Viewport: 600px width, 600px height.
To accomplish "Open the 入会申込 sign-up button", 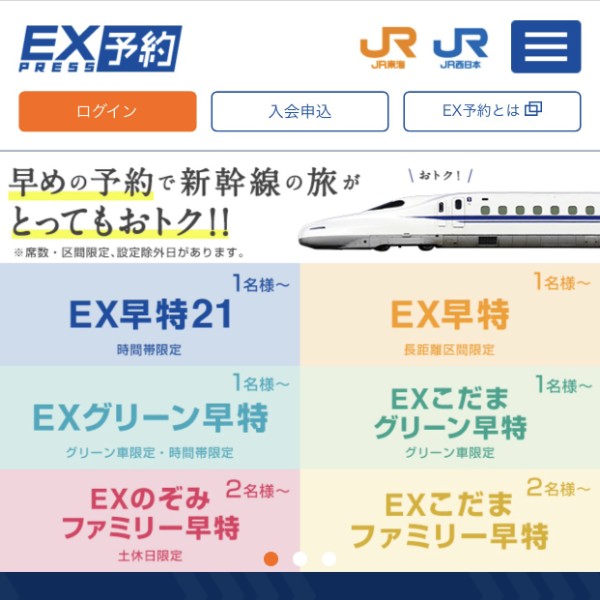I will 299,111.
